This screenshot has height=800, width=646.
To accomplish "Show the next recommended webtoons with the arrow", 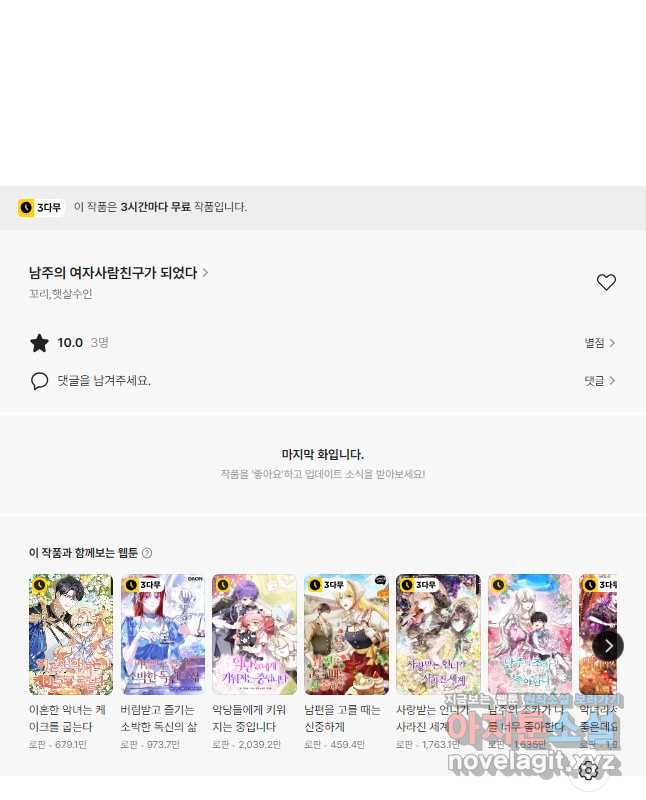I will pyautogui.click(x=607, y=645).
